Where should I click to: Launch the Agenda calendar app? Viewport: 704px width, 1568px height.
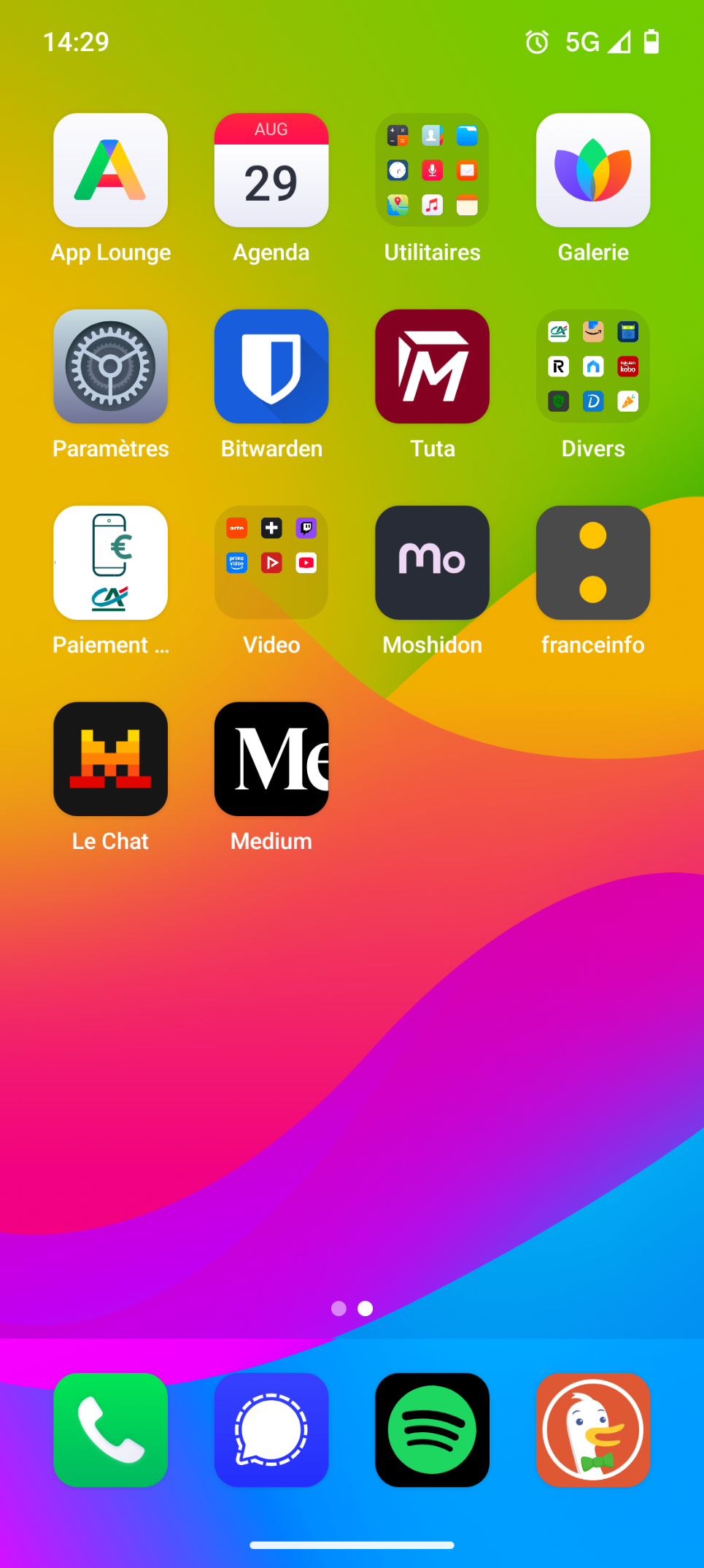[x=271, y=170]
